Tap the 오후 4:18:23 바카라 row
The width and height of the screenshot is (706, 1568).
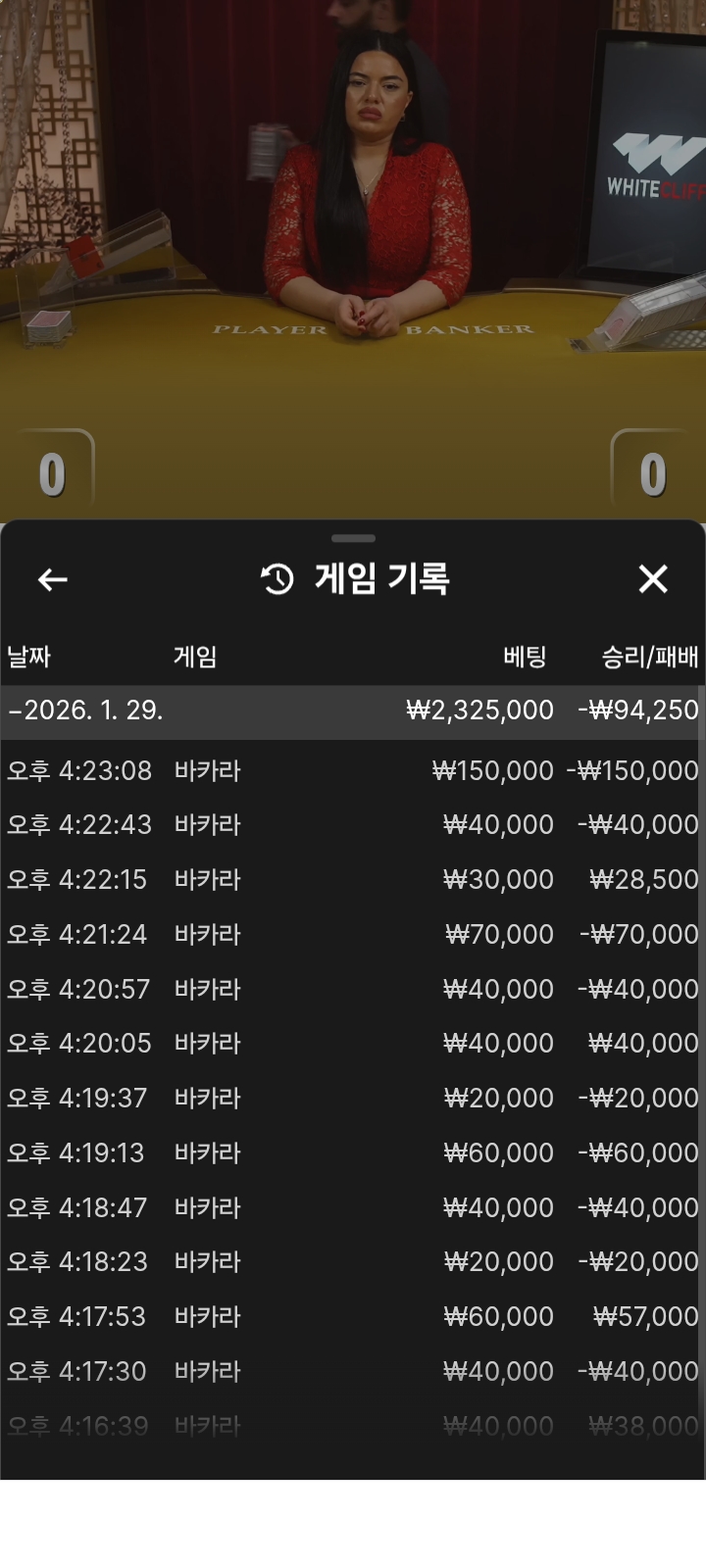(x=353, y=1262)
